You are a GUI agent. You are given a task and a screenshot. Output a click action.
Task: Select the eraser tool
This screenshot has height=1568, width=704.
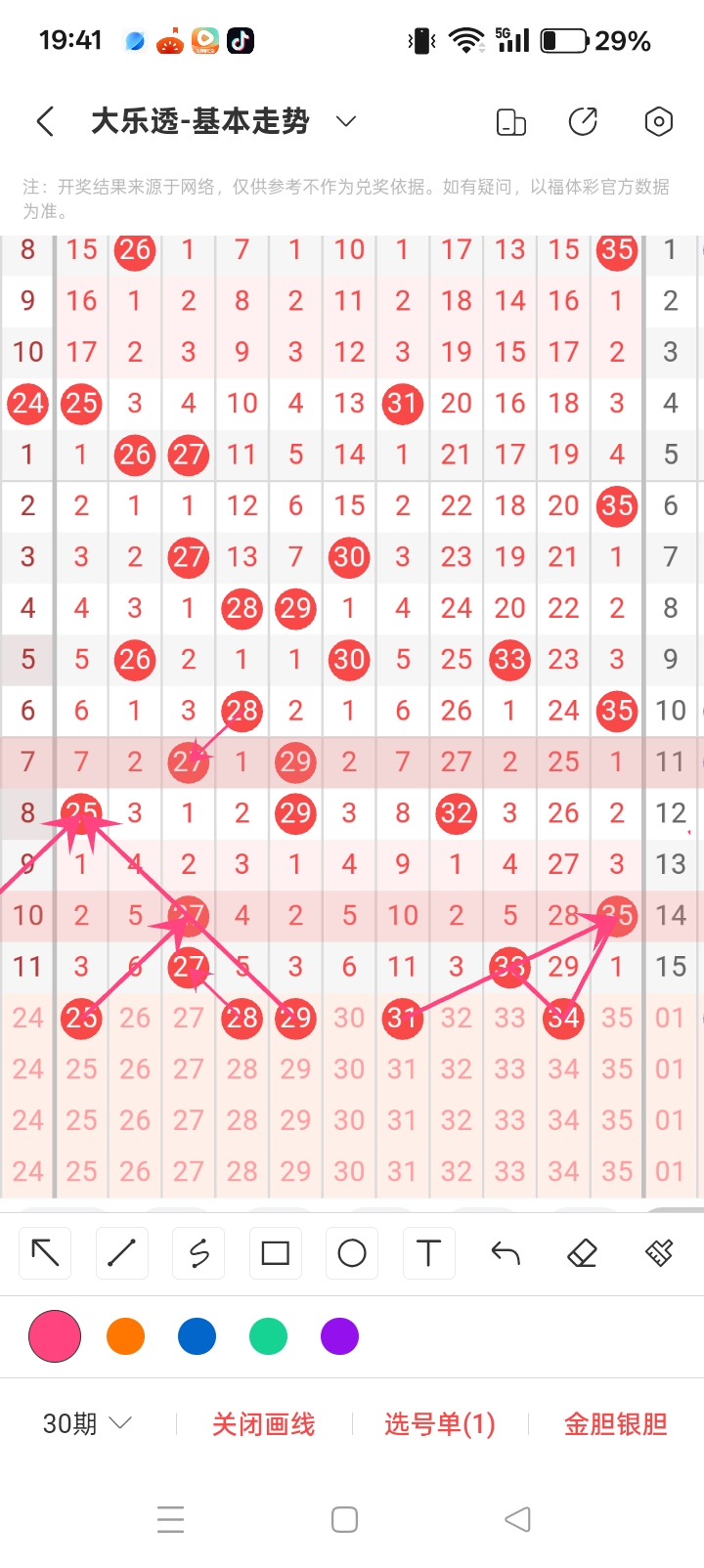582,1253
